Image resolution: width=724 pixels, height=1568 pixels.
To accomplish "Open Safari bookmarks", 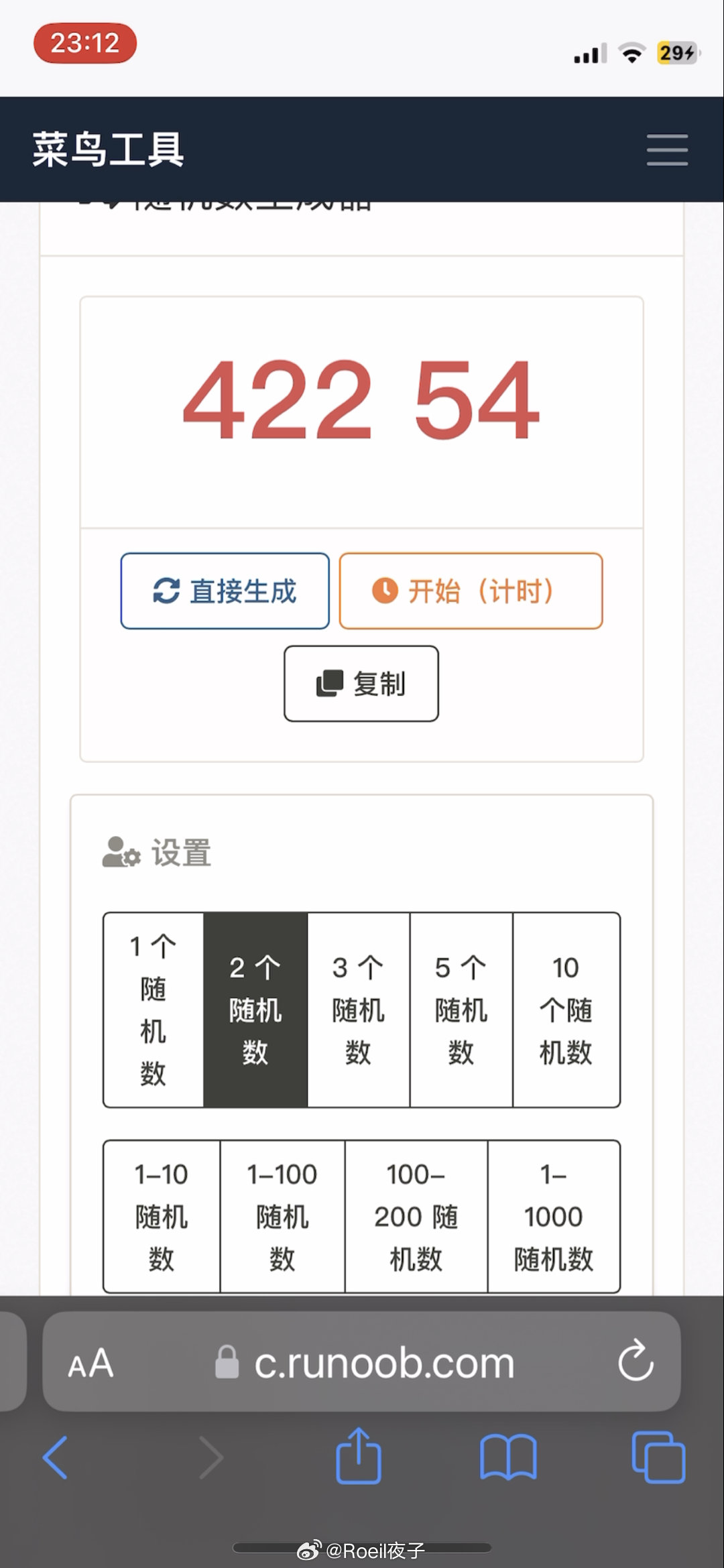I will 509,1457.
